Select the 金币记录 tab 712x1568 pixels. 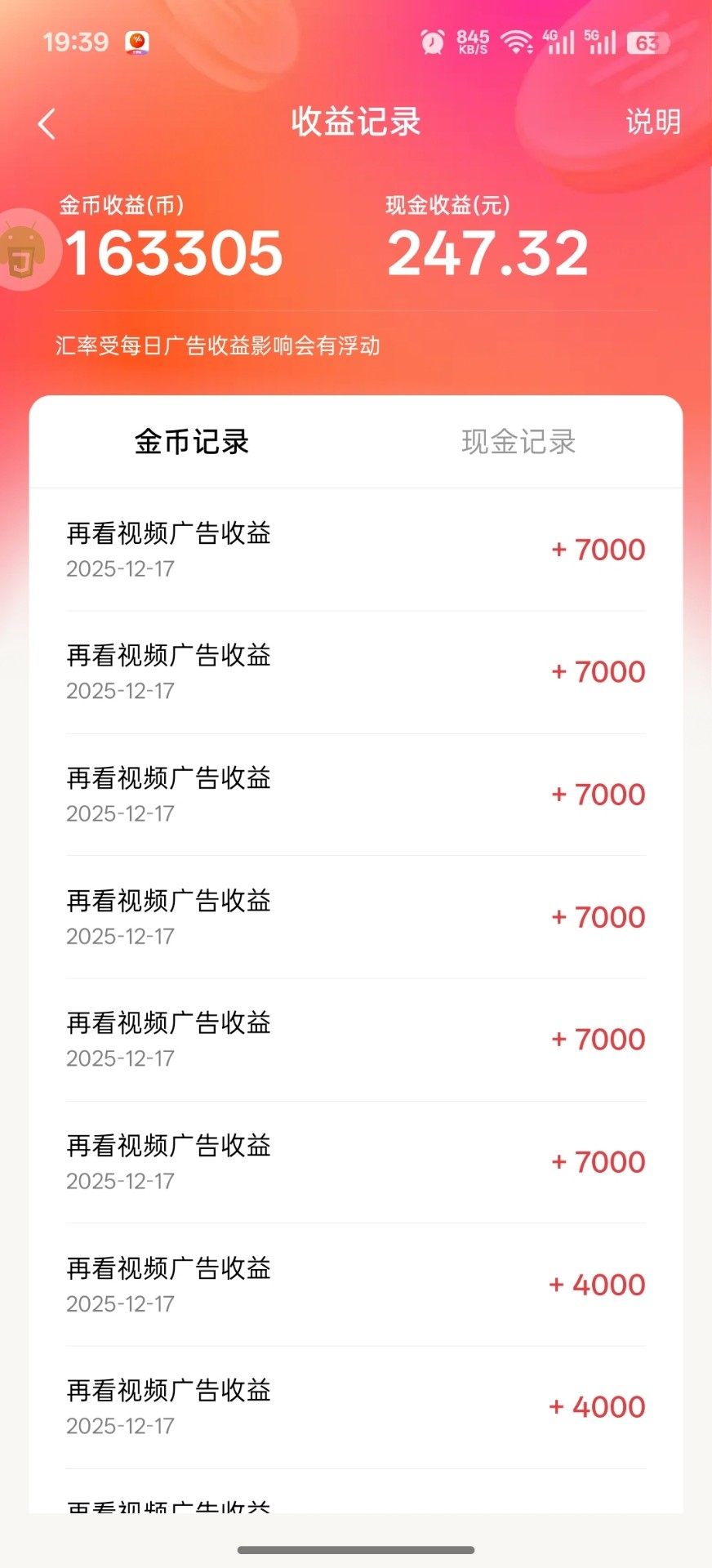pyautogui.click(x=192, y=442)
